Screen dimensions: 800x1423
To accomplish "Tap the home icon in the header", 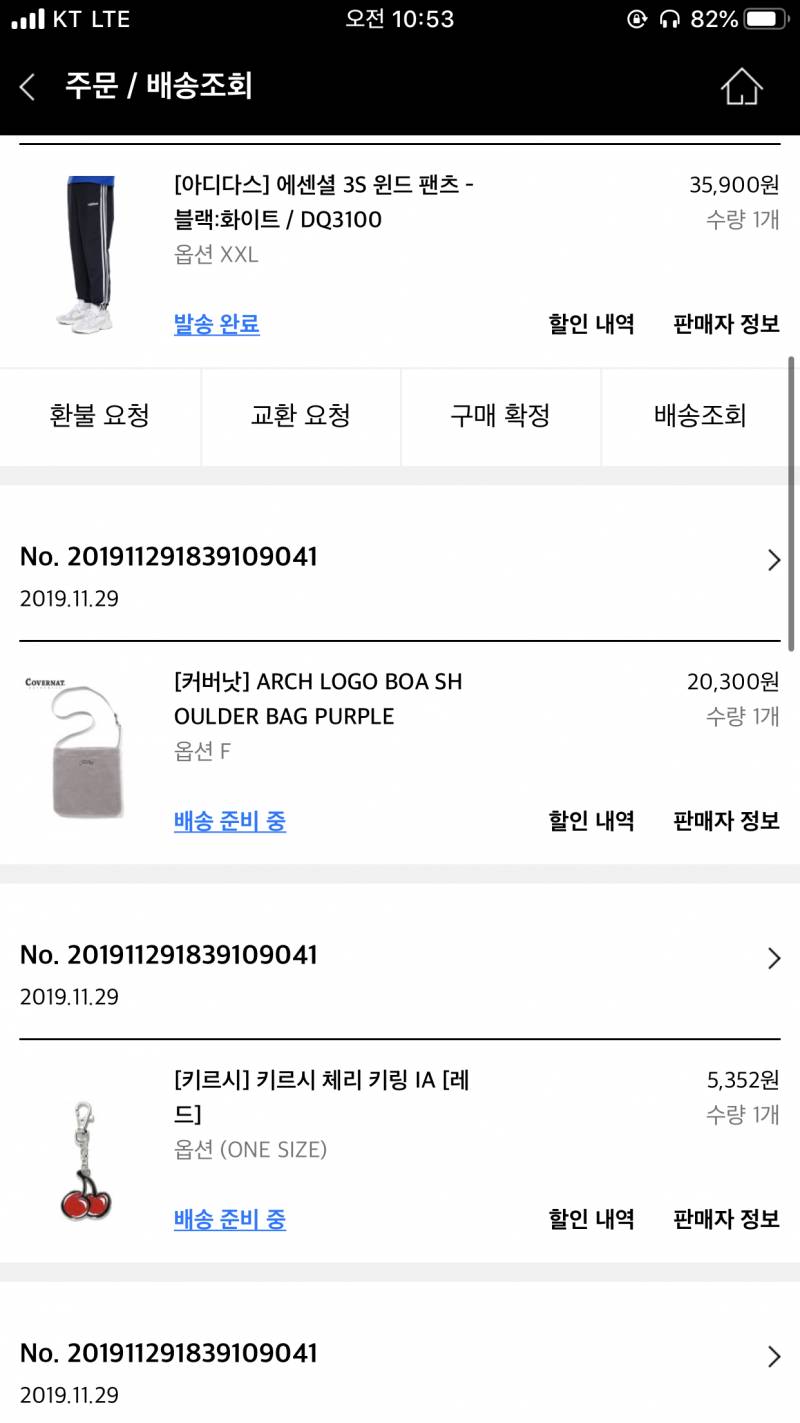I will click(740, 87).
